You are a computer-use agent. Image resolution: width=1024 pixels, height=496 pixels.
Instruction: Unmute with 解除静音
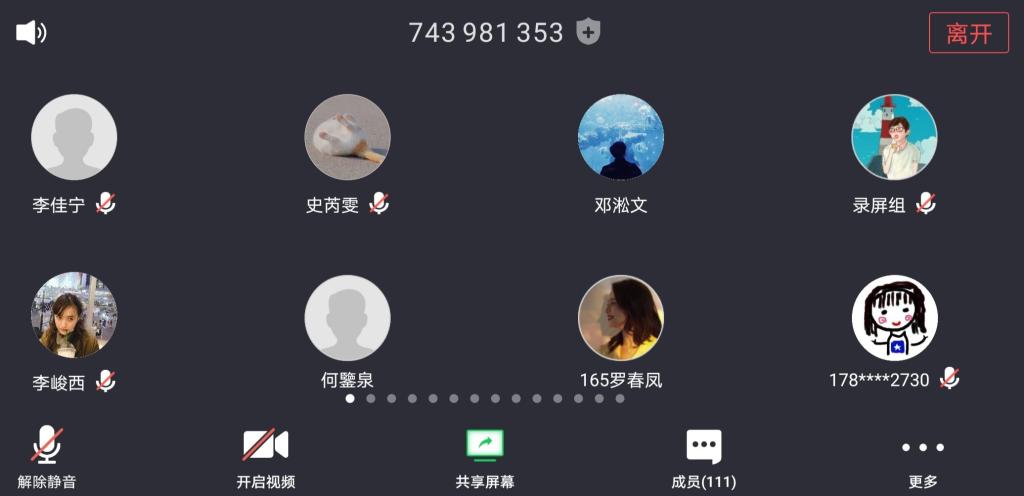[47, 456]
